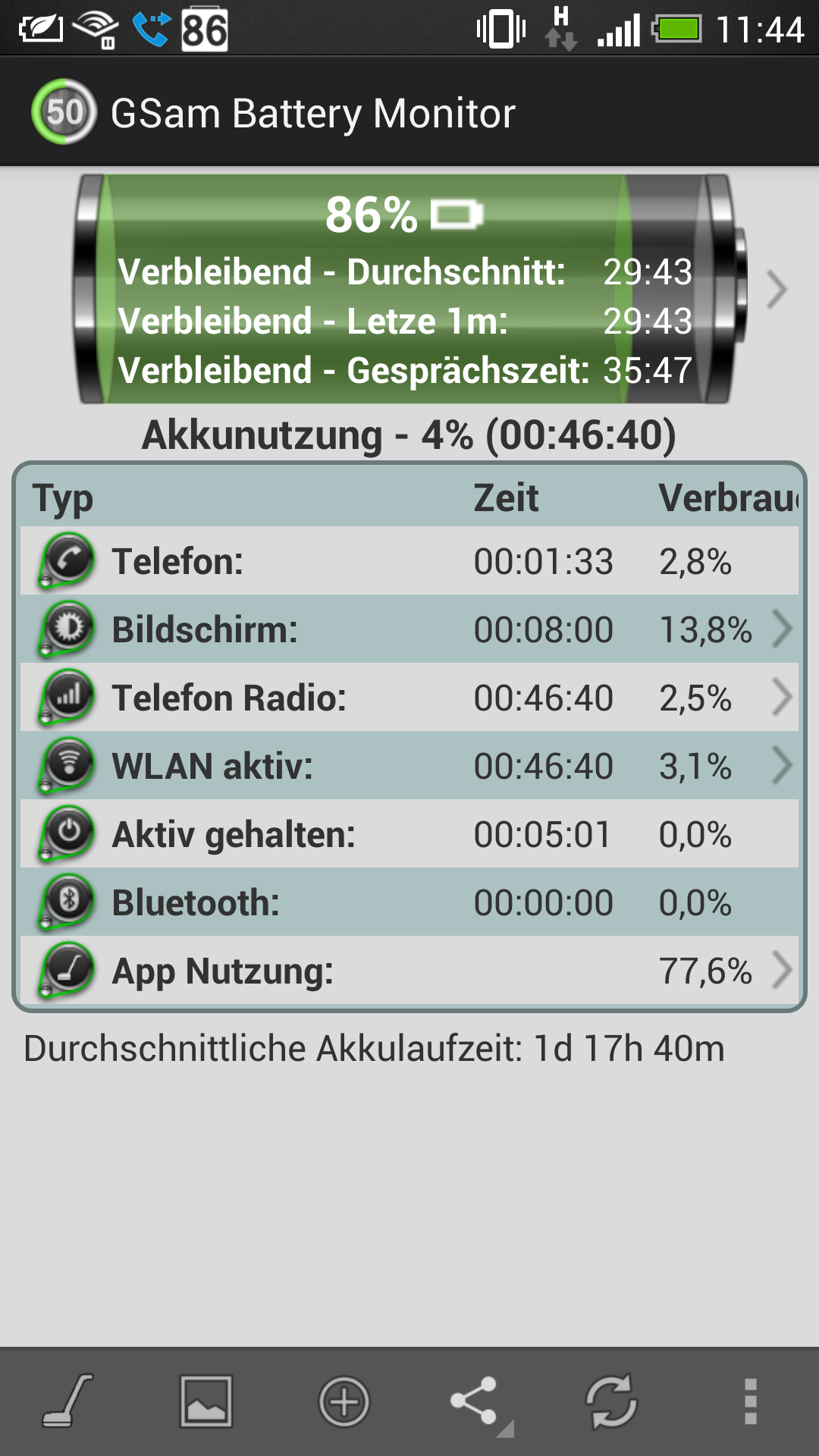This screenshot has width=819, height=1456.
Task: Open App Nutzung details
Action: [409, 971]
